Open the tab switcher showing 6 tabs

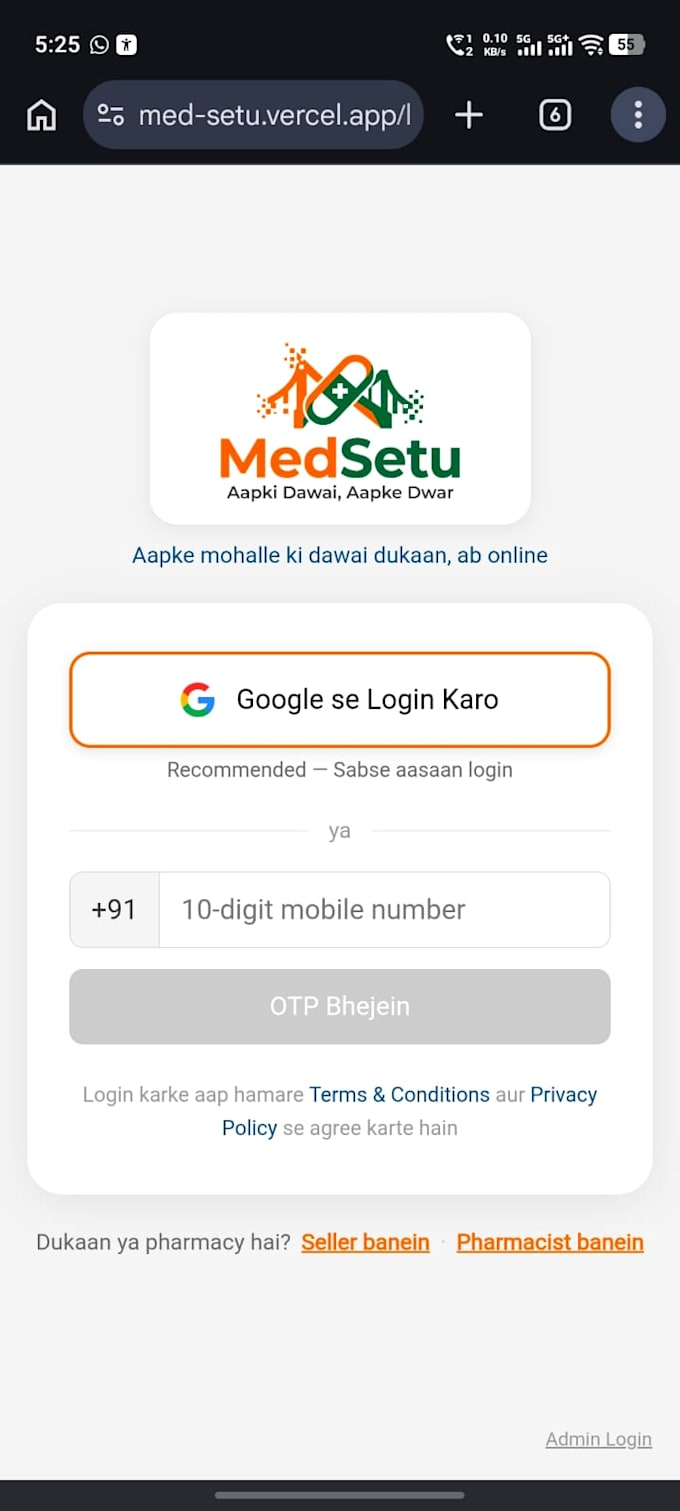pos(555,115)
